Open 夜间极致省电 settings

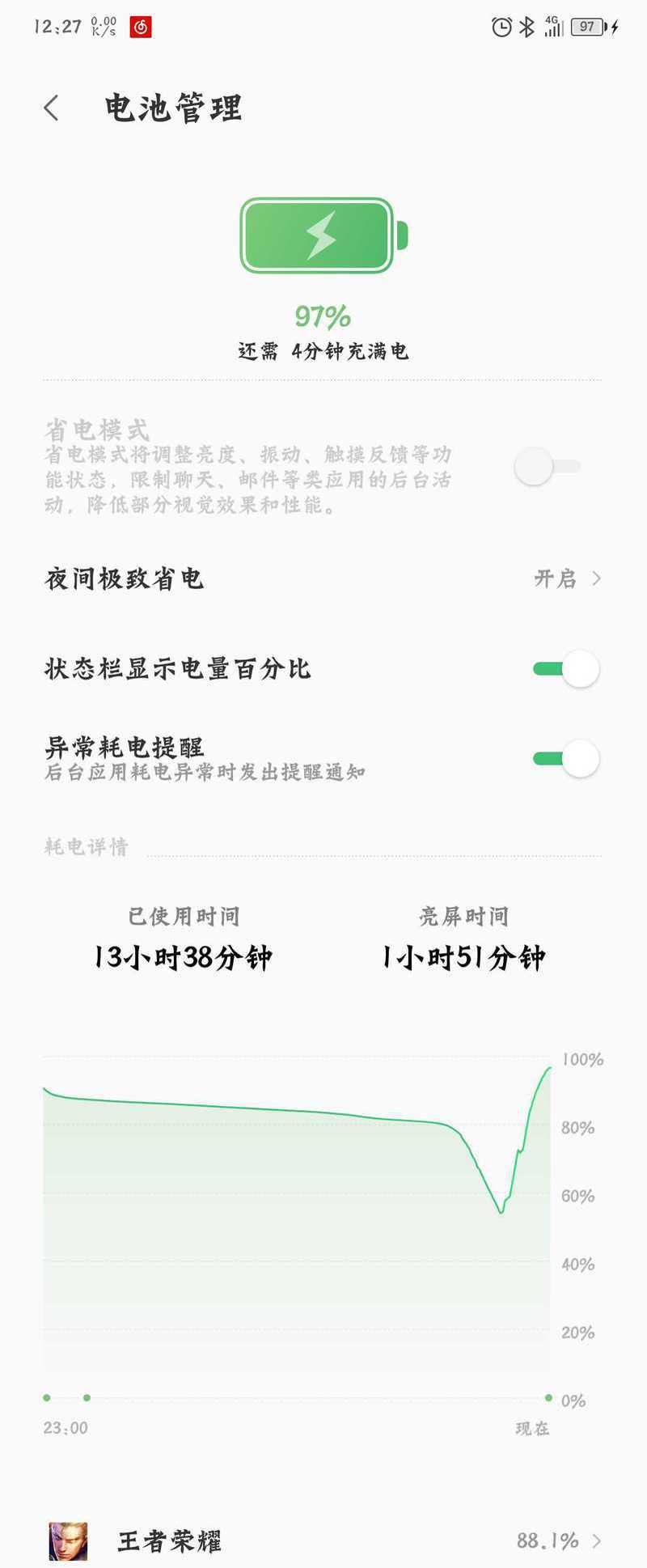(323, 578)
